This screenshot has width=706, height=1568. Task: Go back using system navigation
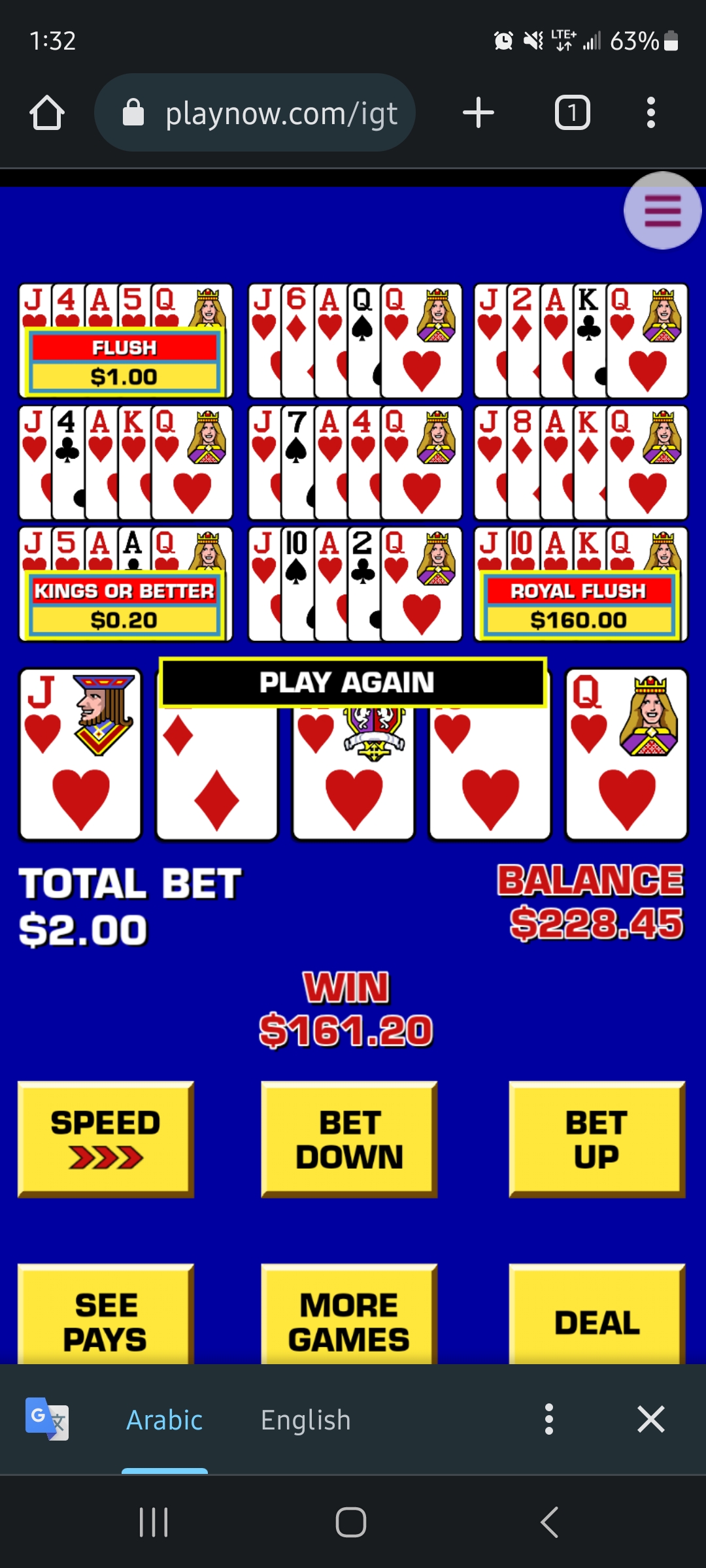[x=549, y=1522]
